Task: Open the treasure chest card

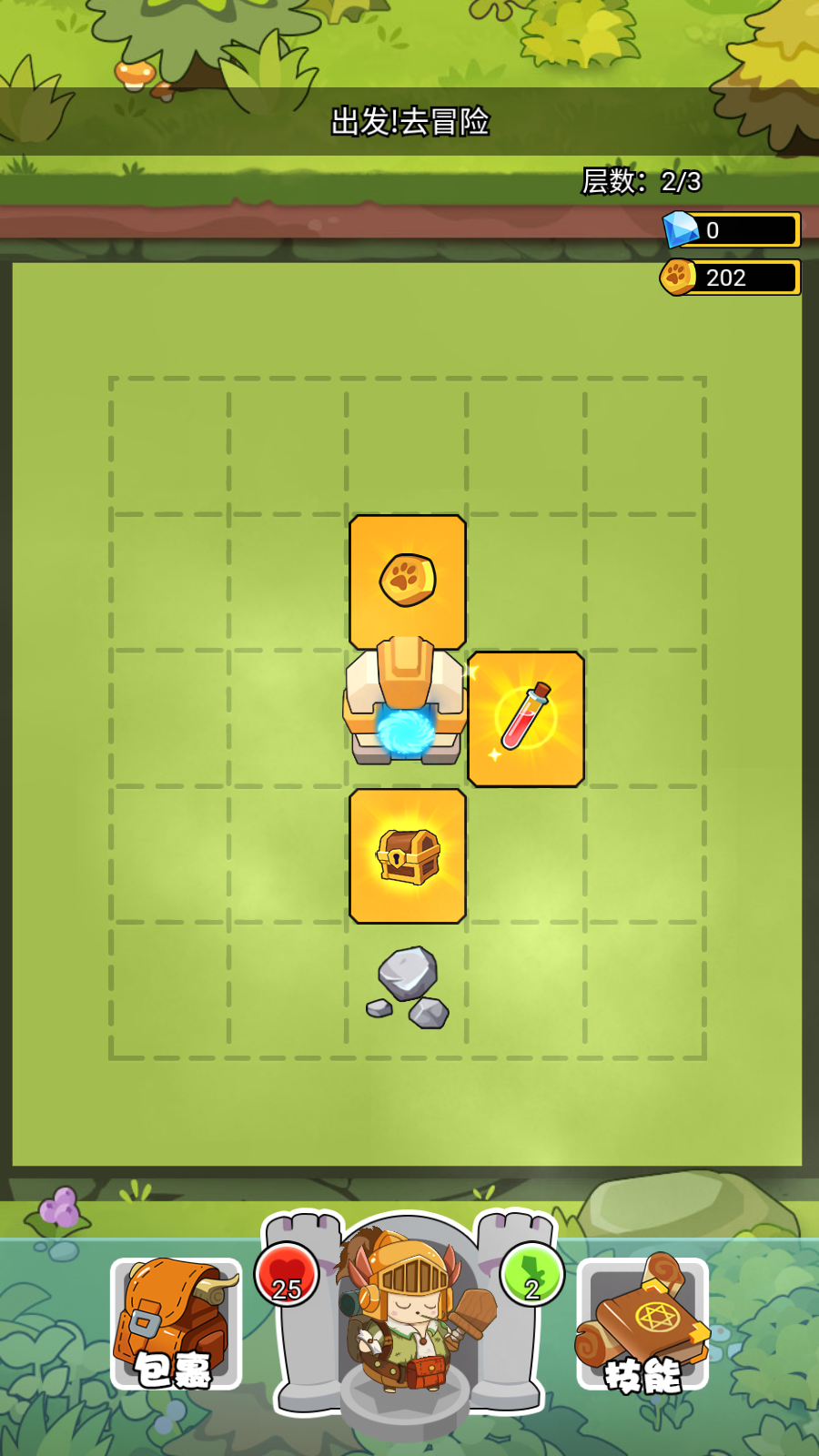Action: click(x=408, y=856)
